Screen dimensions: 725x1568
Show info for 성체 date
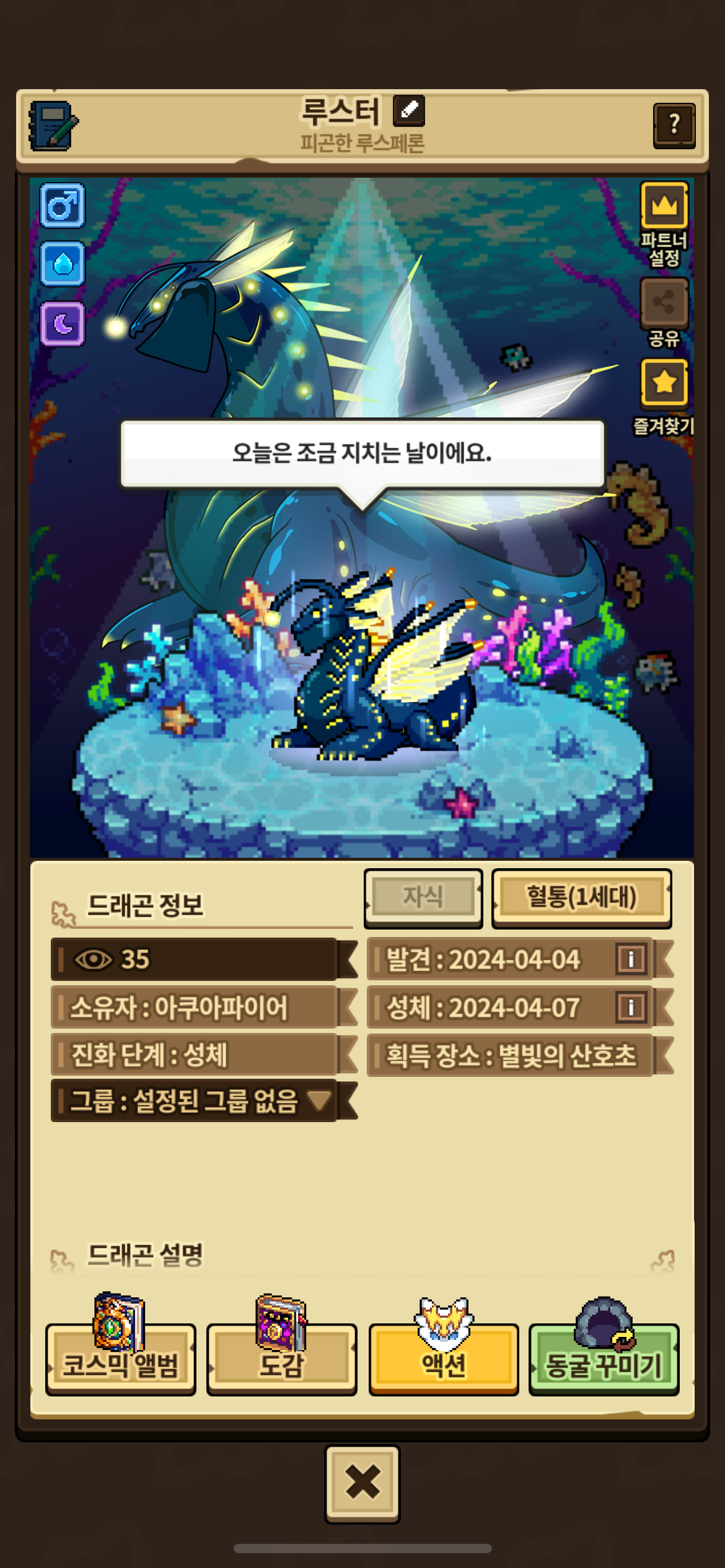pos(631,1007)
